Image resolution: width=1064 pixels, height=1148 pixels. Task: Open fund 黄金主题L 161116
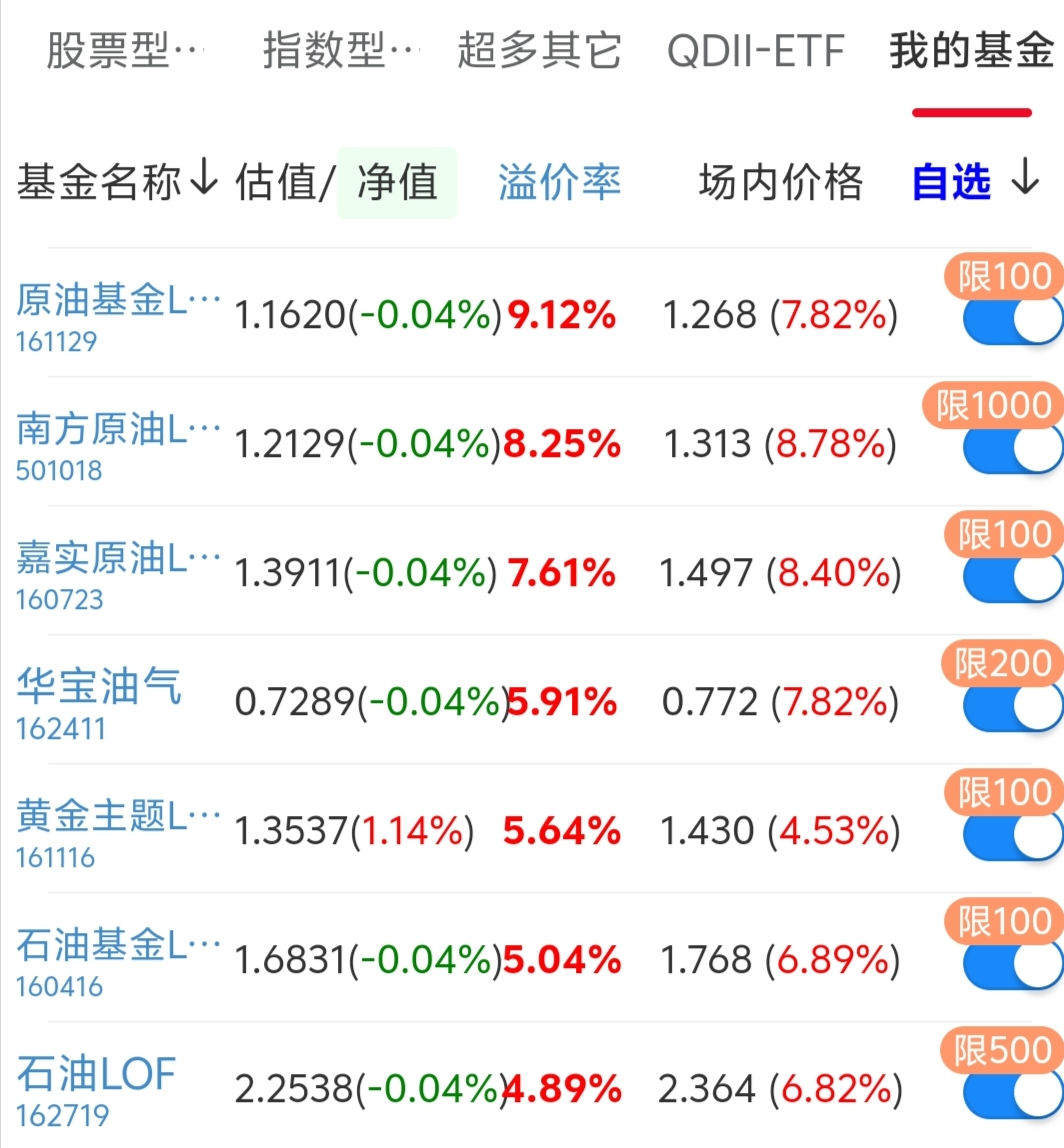(118, 833)
